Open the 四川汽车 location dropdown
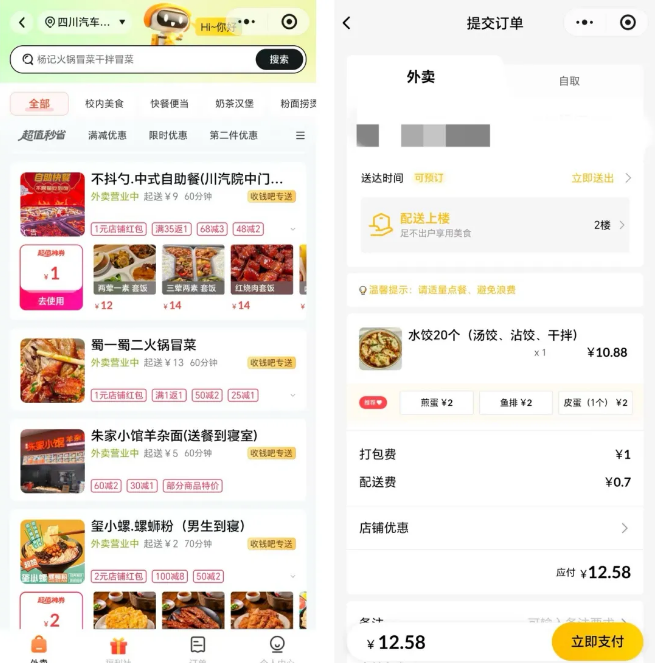Screen dimensions: 655x663 pyautogui.click(x=86, y=22)
